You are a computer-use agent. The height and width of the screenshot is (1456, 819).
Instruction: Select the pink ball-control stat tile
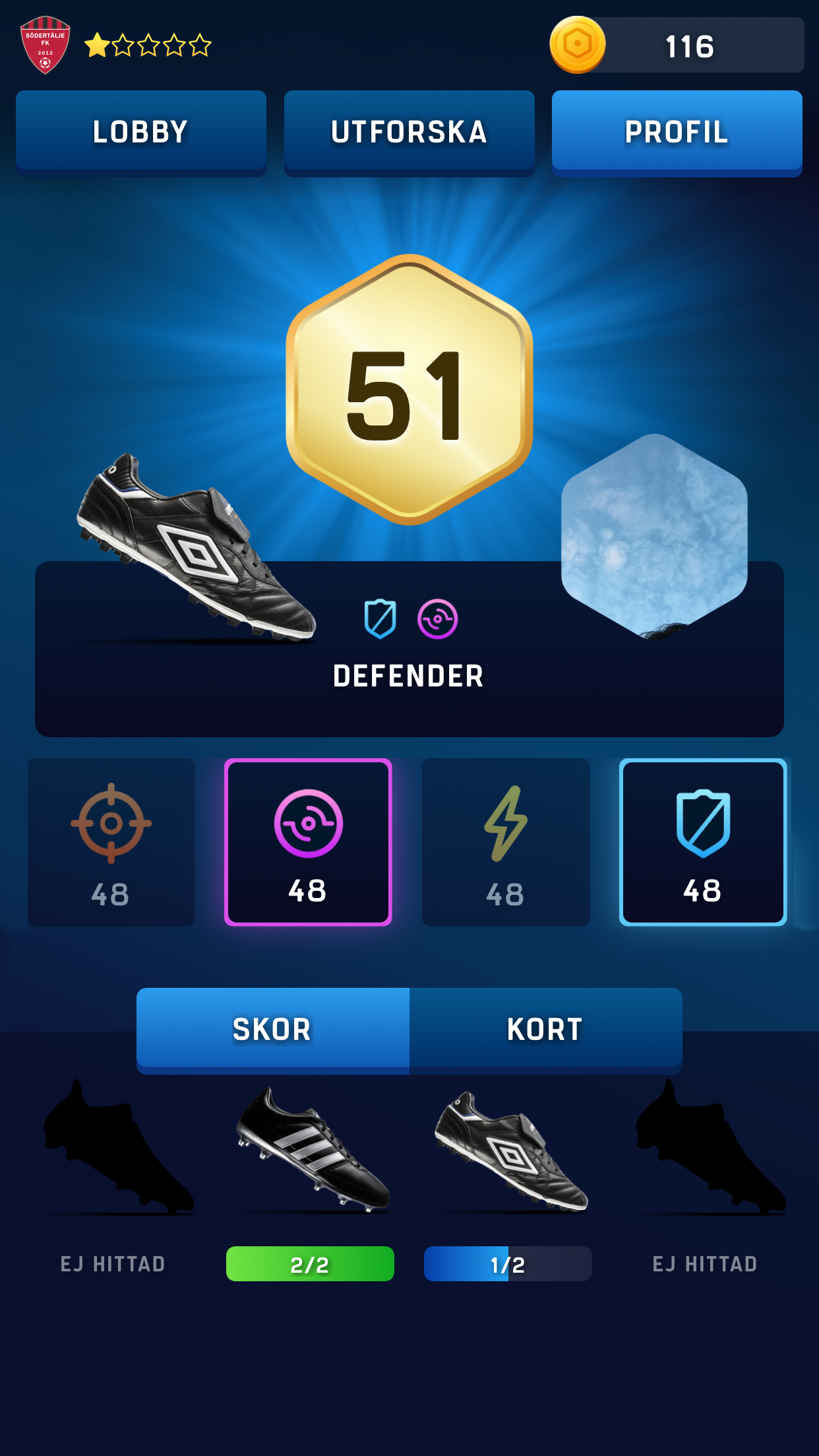(308, 842)
